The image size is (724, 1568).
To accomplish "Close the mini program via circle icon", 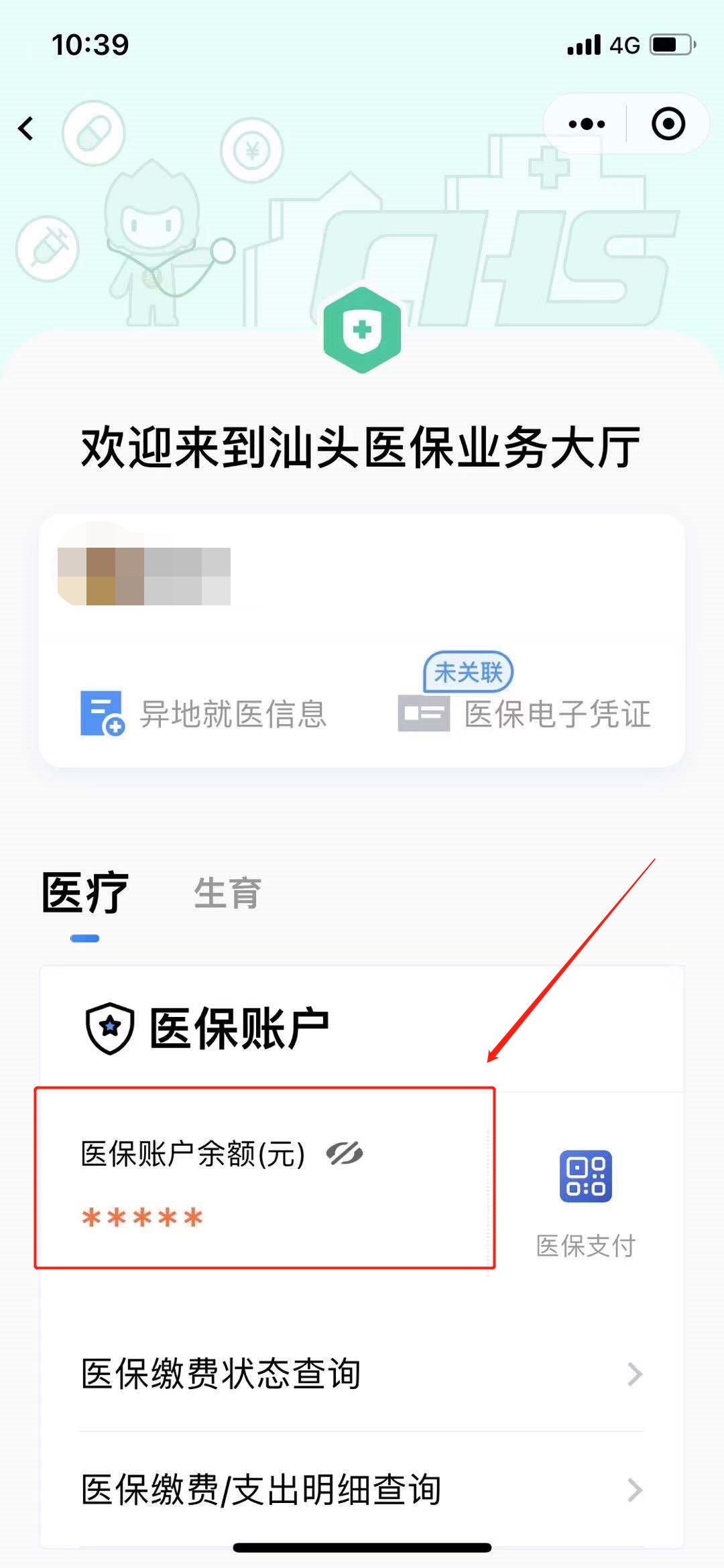I will point(668,124).
